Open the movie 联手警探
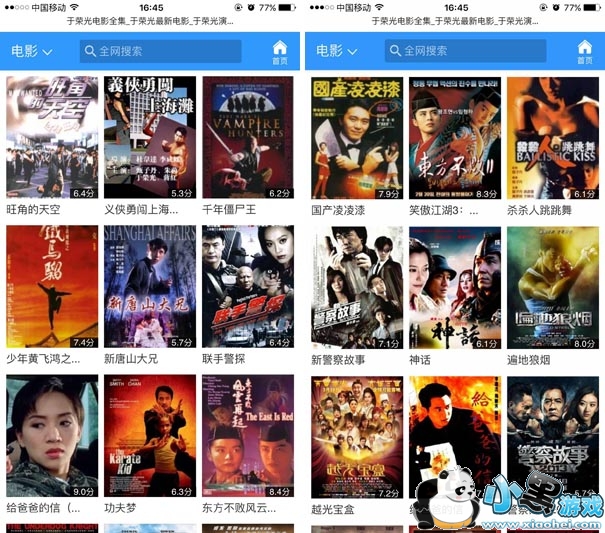Image resolution: width=605 pixels, height=533 pixels. tap(247, 287)
